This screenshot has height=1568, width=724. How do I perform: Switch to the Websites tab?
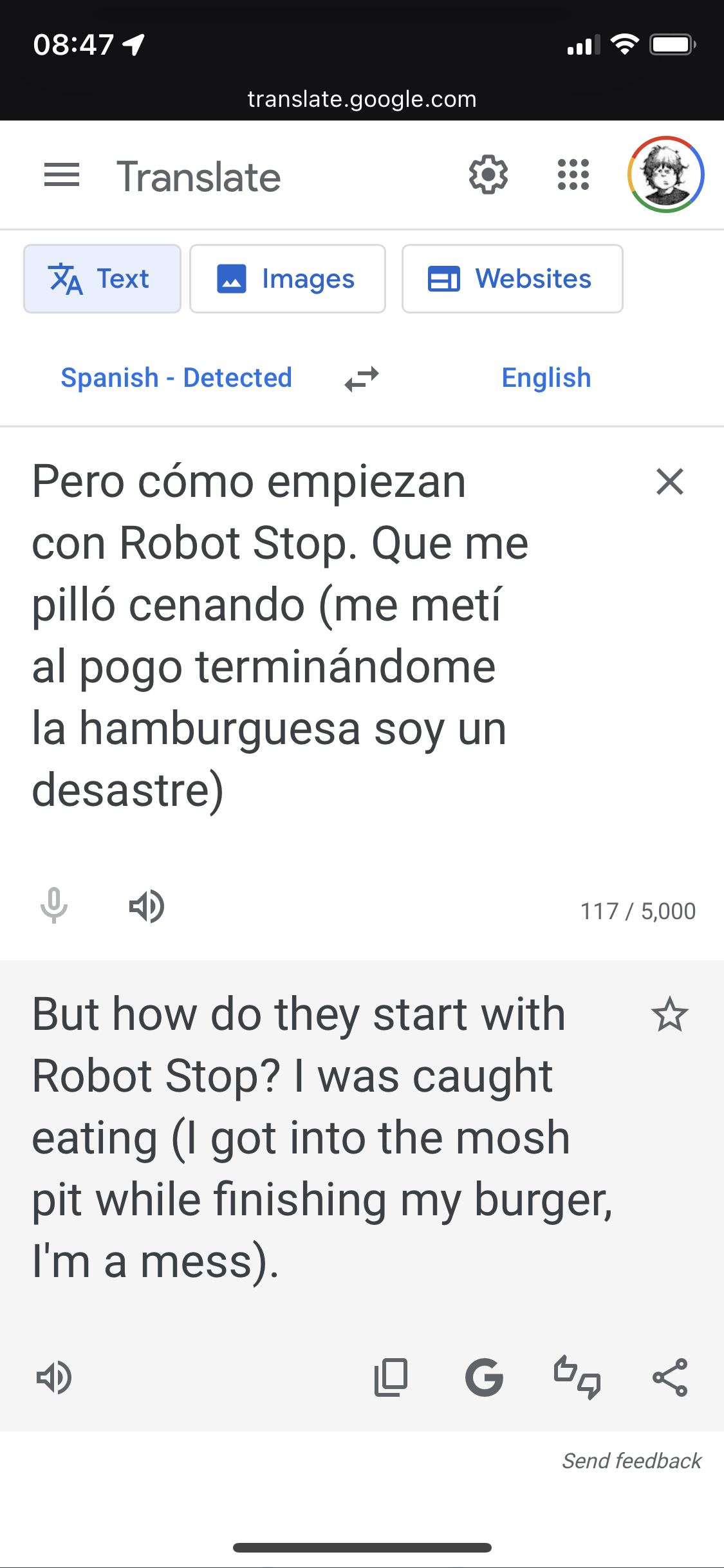(x=512, y=279)
